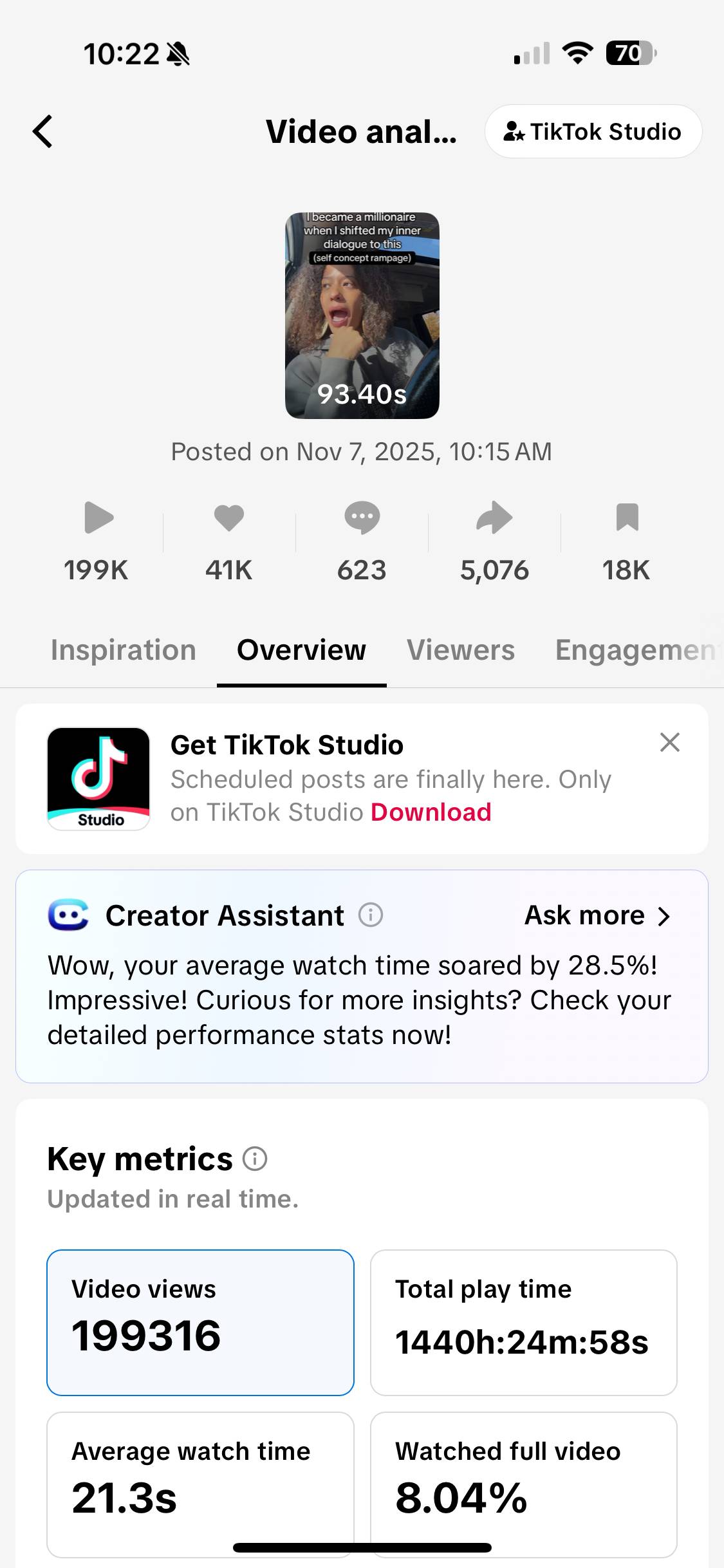Choose the Average watch time card

[200, 1480]
